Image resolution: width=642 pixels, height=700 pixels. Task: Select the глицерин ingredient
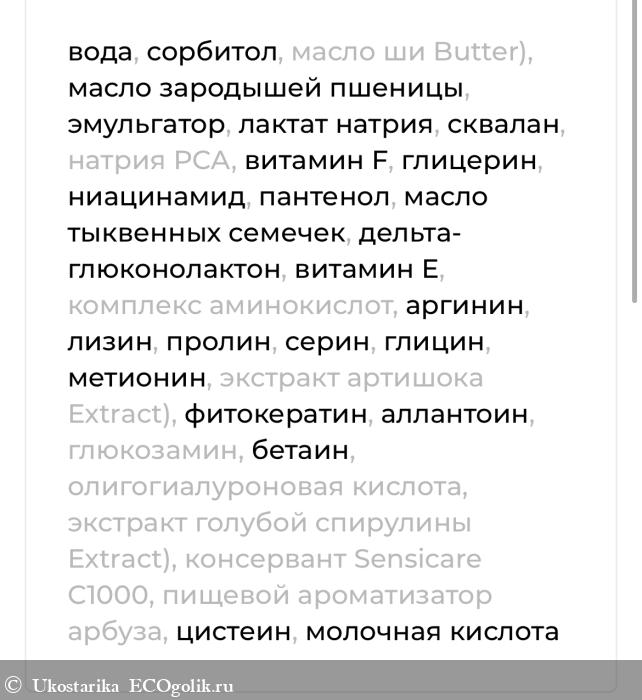(x=469, y=161)
